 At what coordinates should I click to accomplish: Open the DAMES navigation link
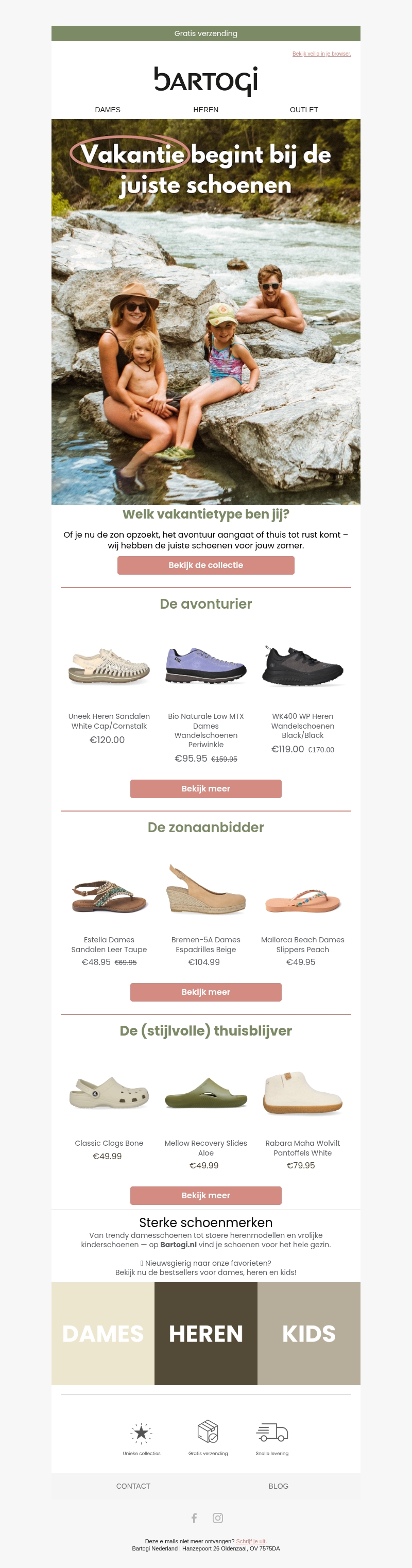(x=108, y=110)
